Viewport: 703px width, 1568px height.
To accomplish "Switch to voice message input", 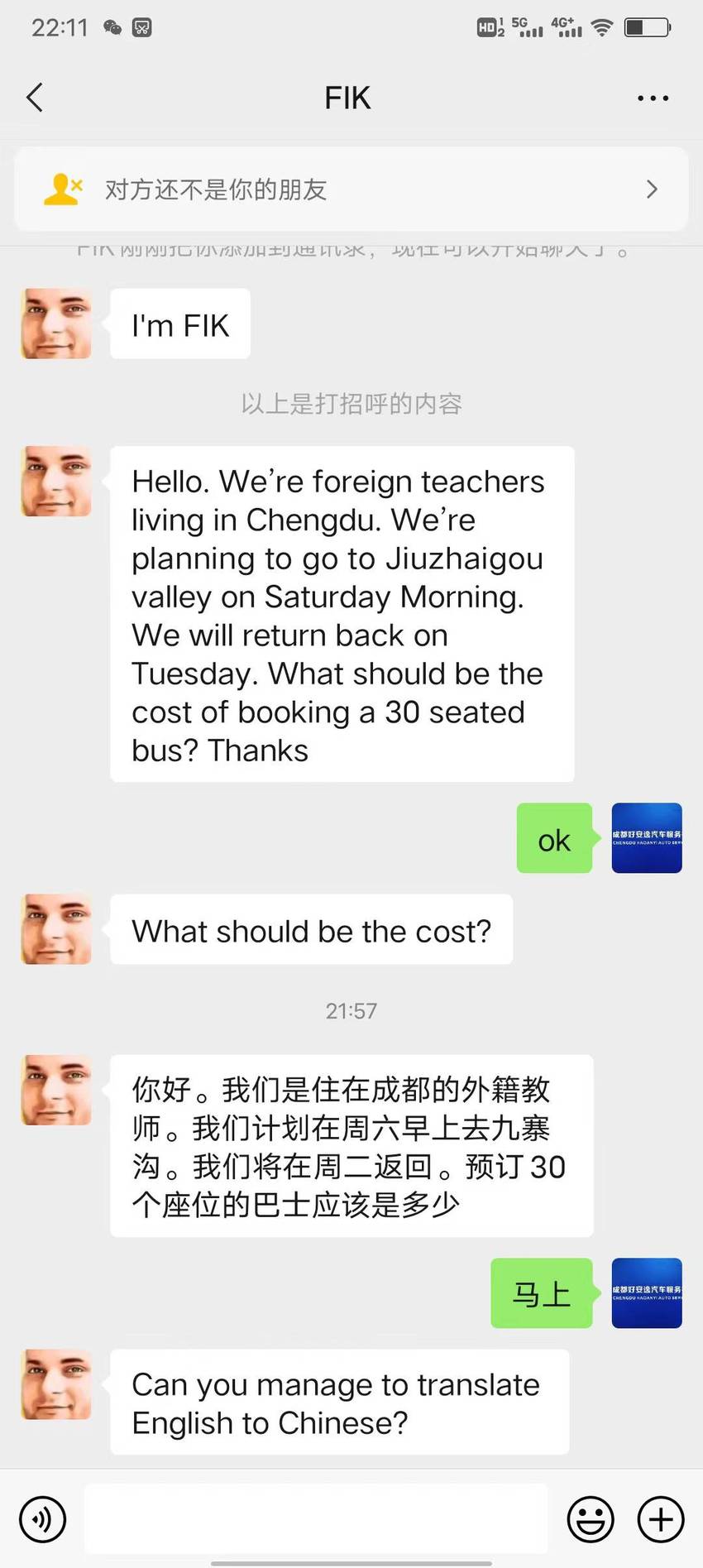I will coord(42,1519).
